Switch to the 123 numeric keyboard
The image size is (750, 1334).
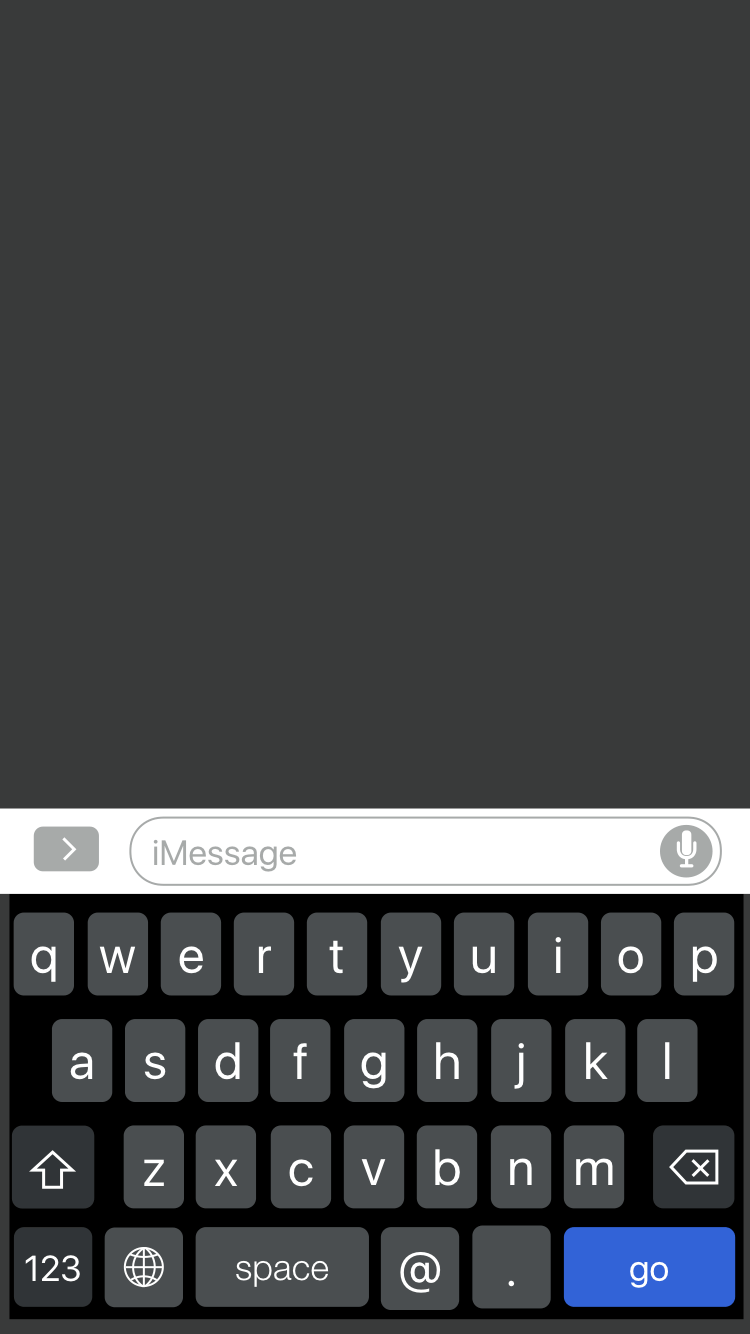point(52,1267)
